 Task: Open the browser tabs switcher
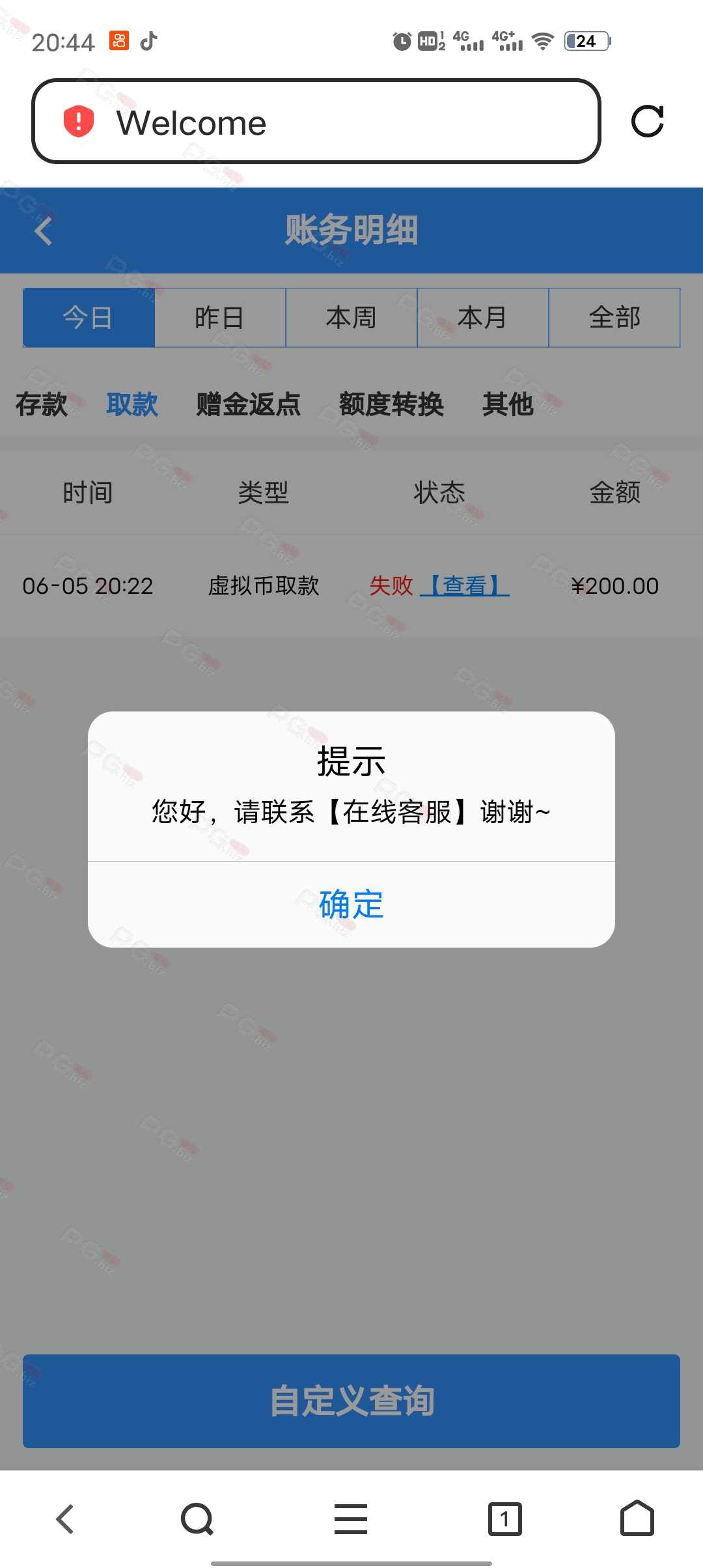tap(504, 1519)
